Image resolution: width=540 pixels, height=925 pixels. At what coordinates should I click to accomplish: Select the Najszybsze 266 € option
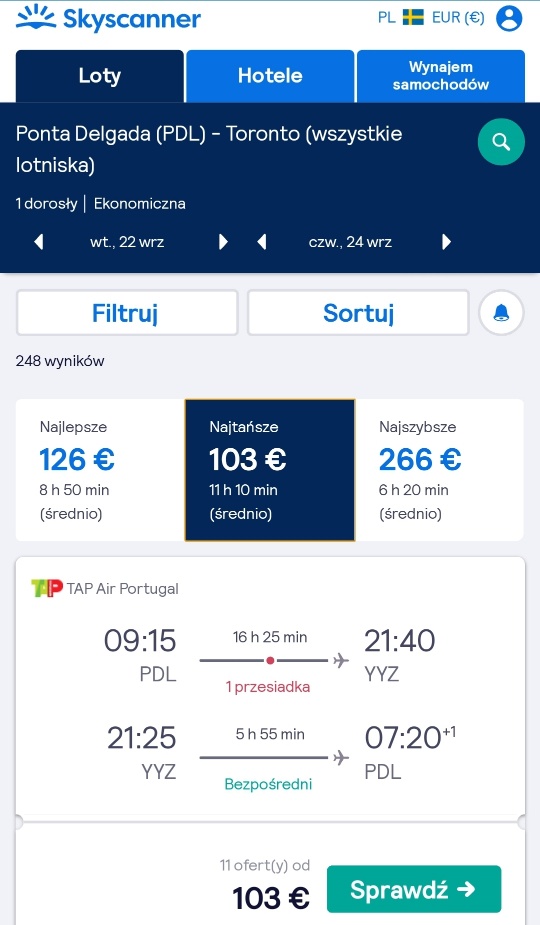point(440,470)
